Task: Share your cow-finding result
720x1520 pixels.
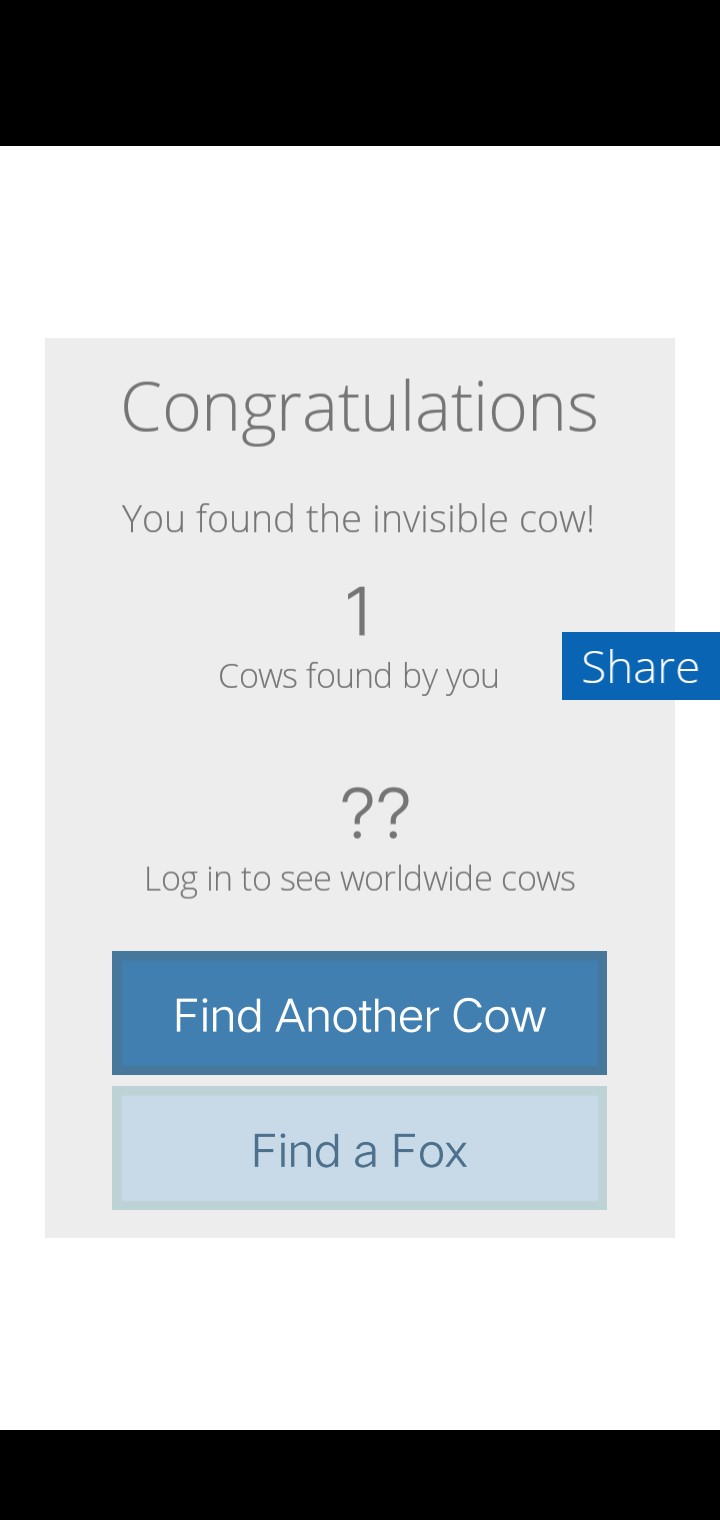Action: click(x=640, y=666)
